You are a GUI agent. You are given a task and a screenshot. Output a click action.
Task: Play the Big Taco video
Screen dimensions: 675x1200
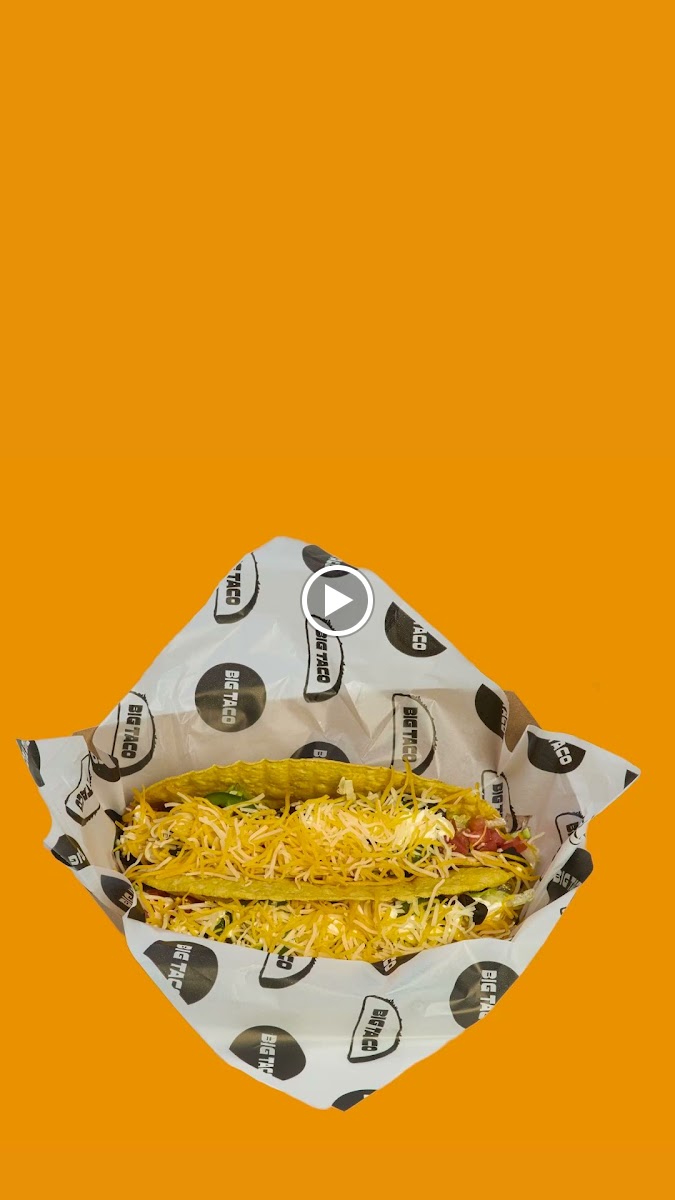(x=337, y=601)
